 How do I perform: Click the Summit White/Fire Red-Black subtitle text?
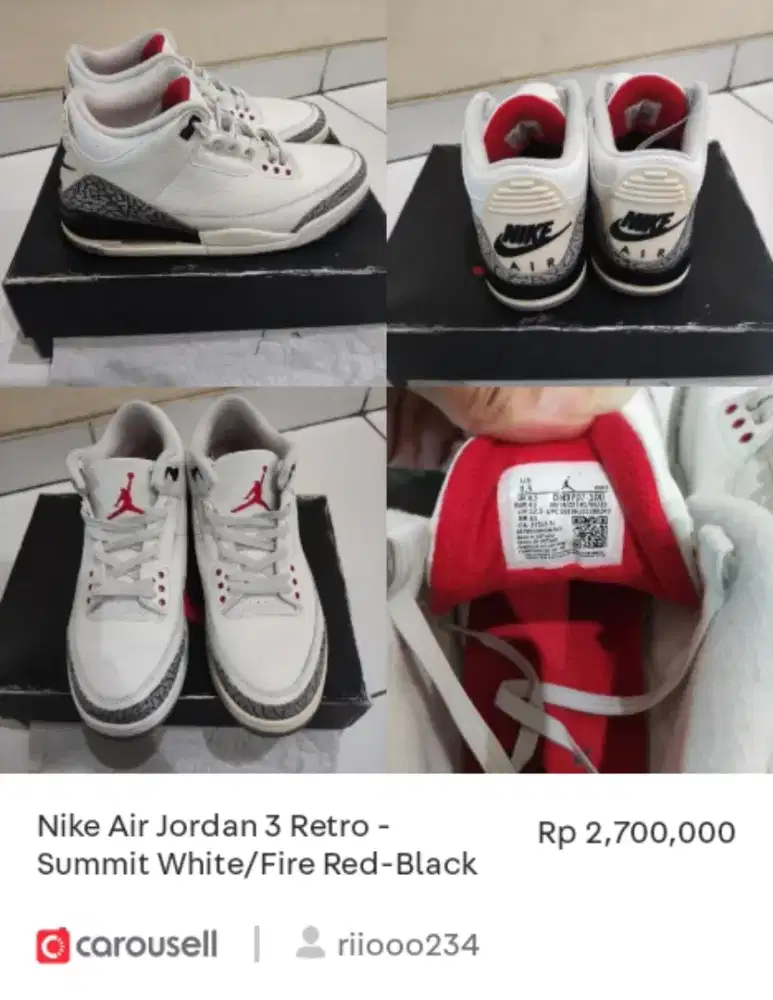coord(258,862)
